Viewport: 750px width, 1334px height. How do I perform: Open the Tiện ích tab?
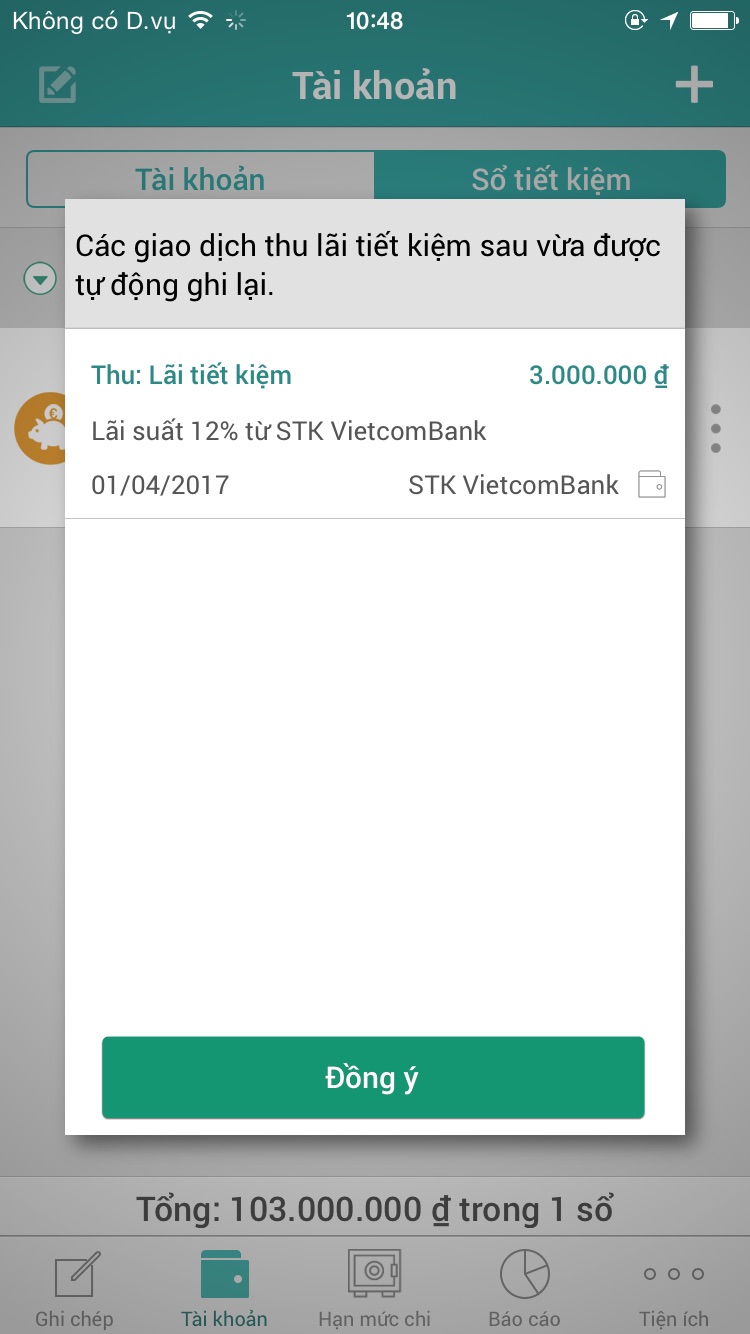pyautogui.click(x=674, y=1289)
